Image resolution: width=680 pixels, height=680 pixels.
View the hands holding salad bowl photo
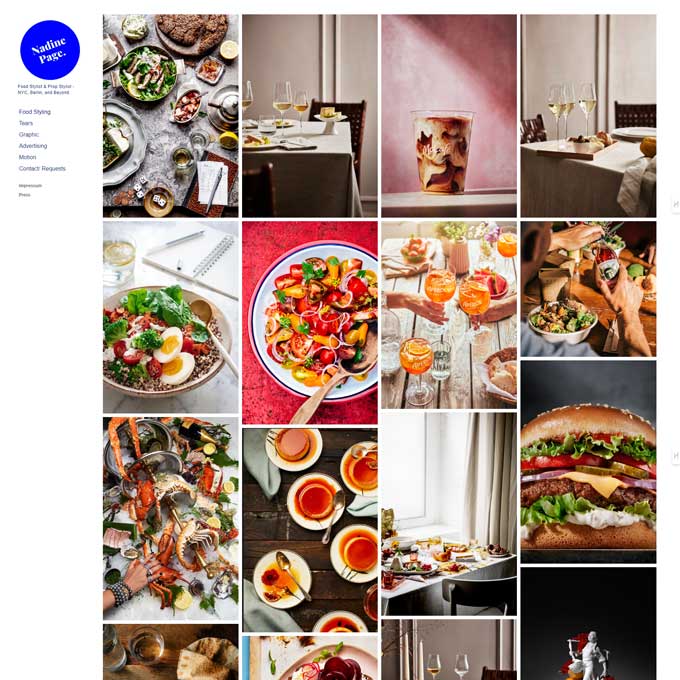click(x=587, y=288)
